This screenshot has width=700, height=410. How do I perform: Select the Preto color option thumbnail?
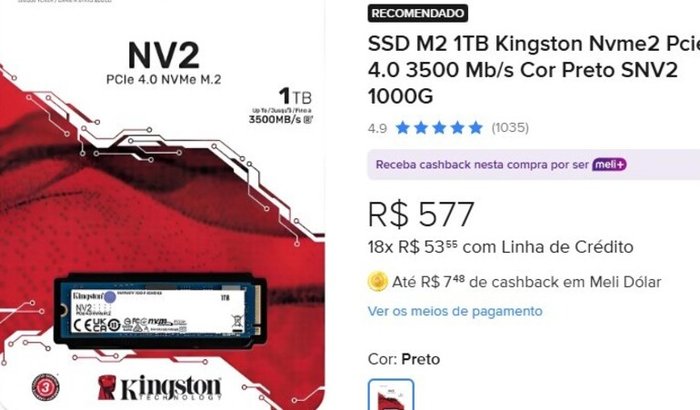(391, 396)
